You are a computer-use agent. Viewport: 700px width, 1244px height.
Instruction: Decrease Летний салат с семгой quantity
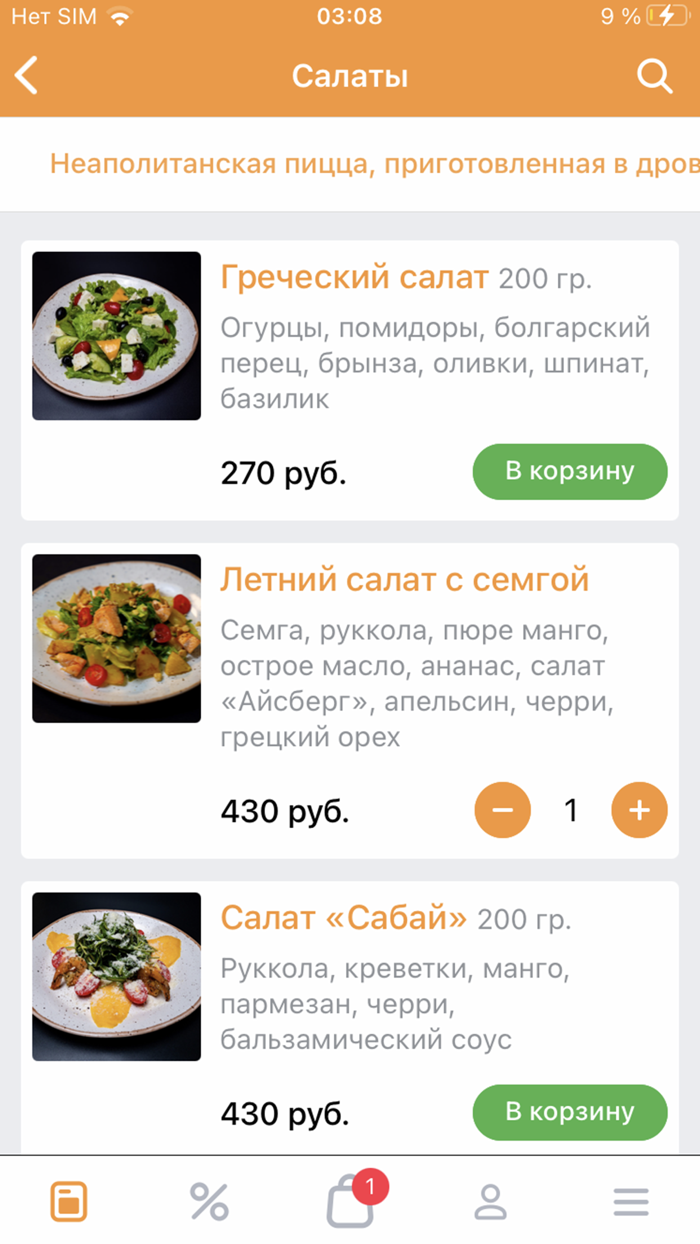[502, 810]
